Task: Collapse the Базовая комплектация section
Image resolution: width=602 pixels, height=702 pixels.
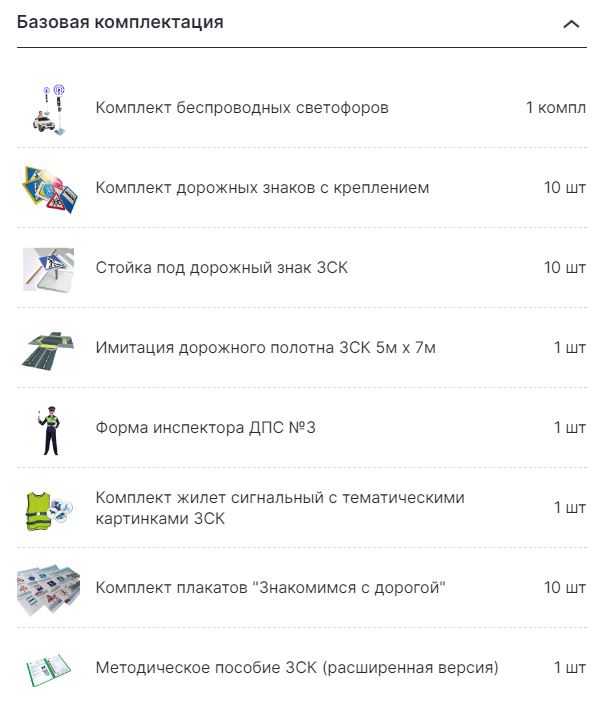Action: pos(571,24)
